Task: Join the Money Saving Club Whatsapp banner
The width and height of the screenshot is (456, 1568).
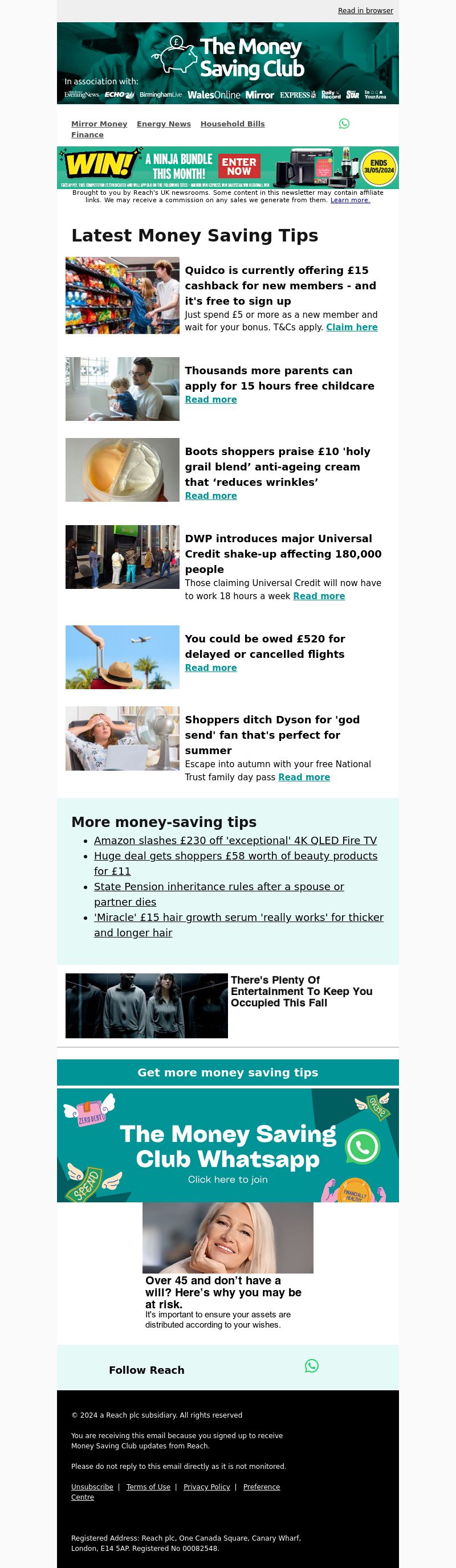Action: [227, 1146]
